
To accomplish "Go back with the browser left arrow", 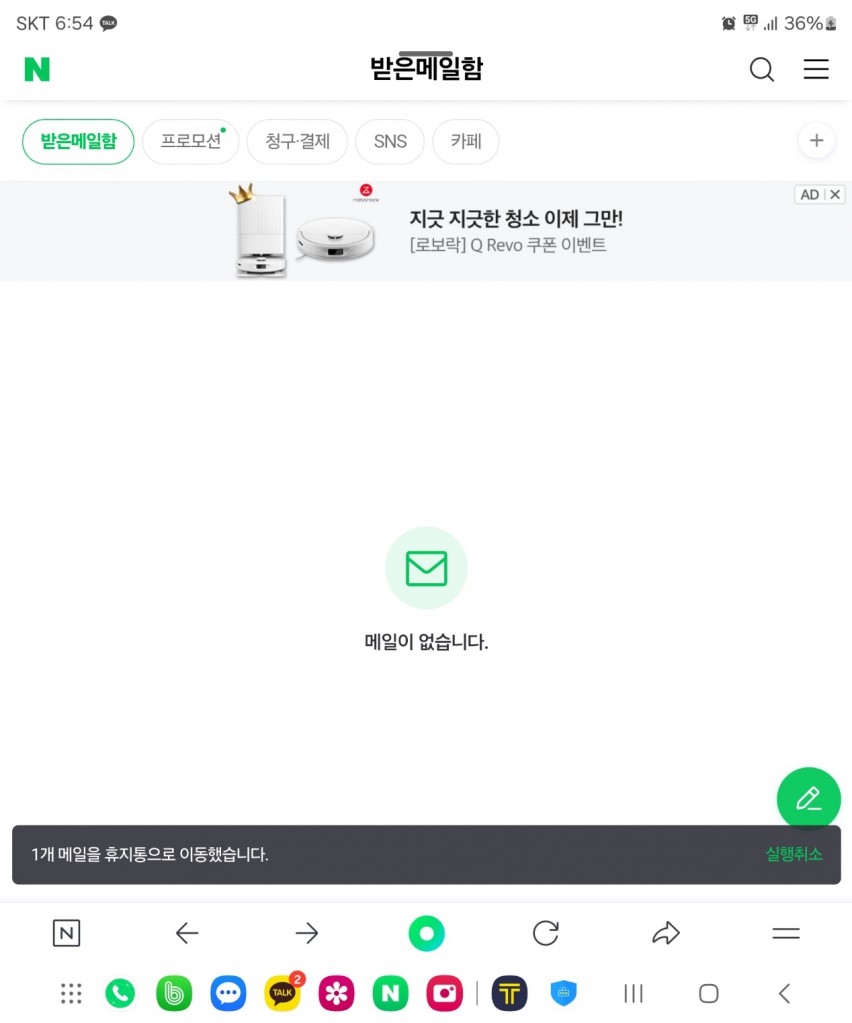I will coord(187,933).
